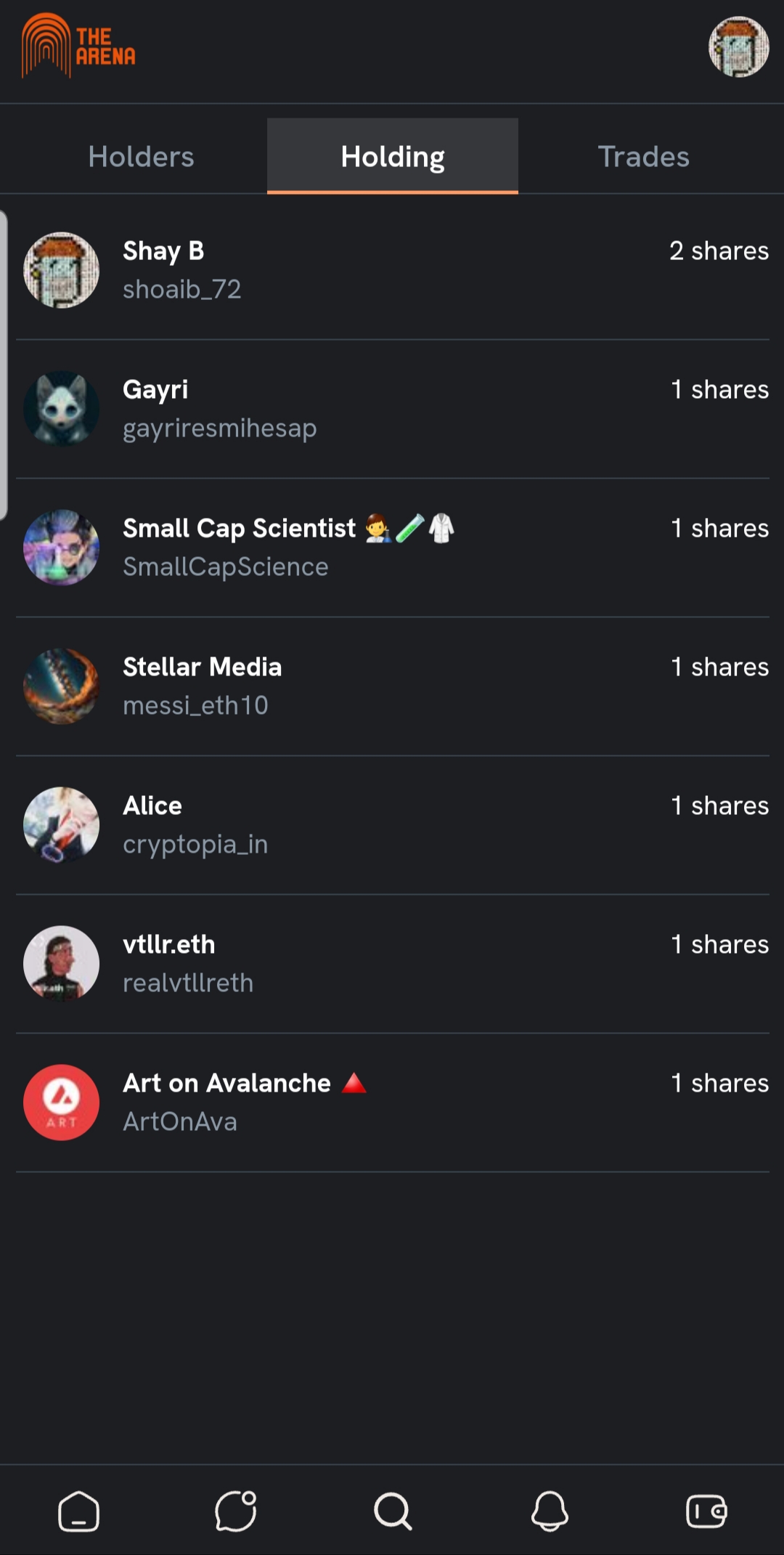The image size is (784, 1555).
Task: View Small Cap Scientist's profile
Action: point(392,547)
